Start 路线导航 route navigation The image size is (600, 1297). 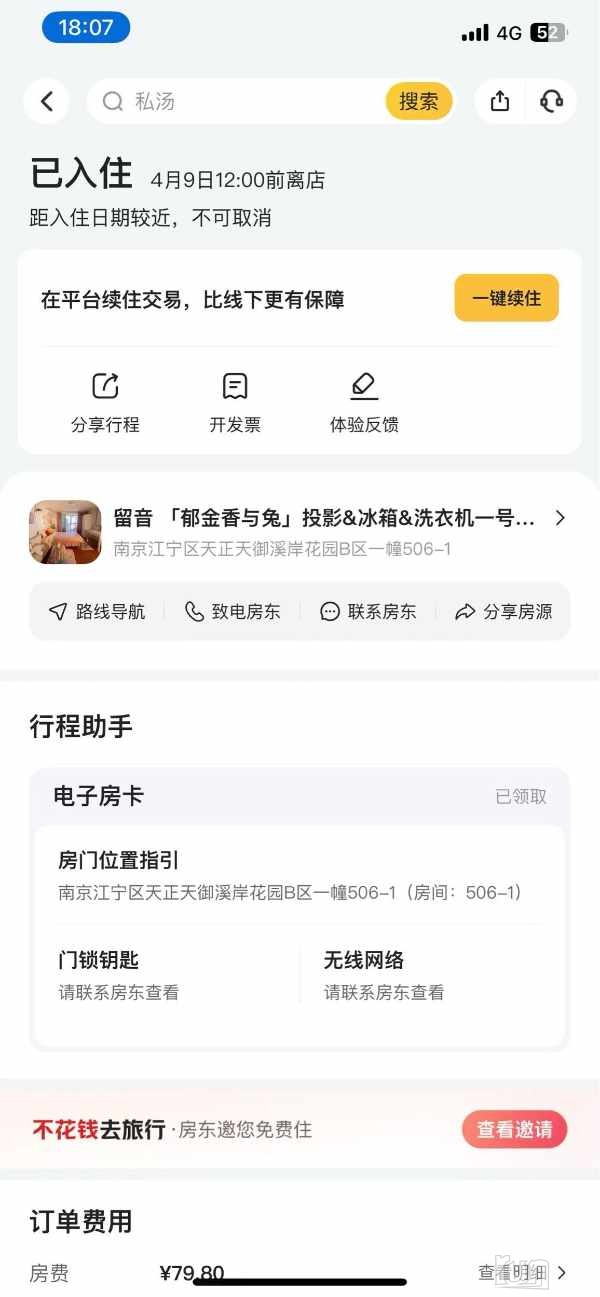[x=97, y=612]
